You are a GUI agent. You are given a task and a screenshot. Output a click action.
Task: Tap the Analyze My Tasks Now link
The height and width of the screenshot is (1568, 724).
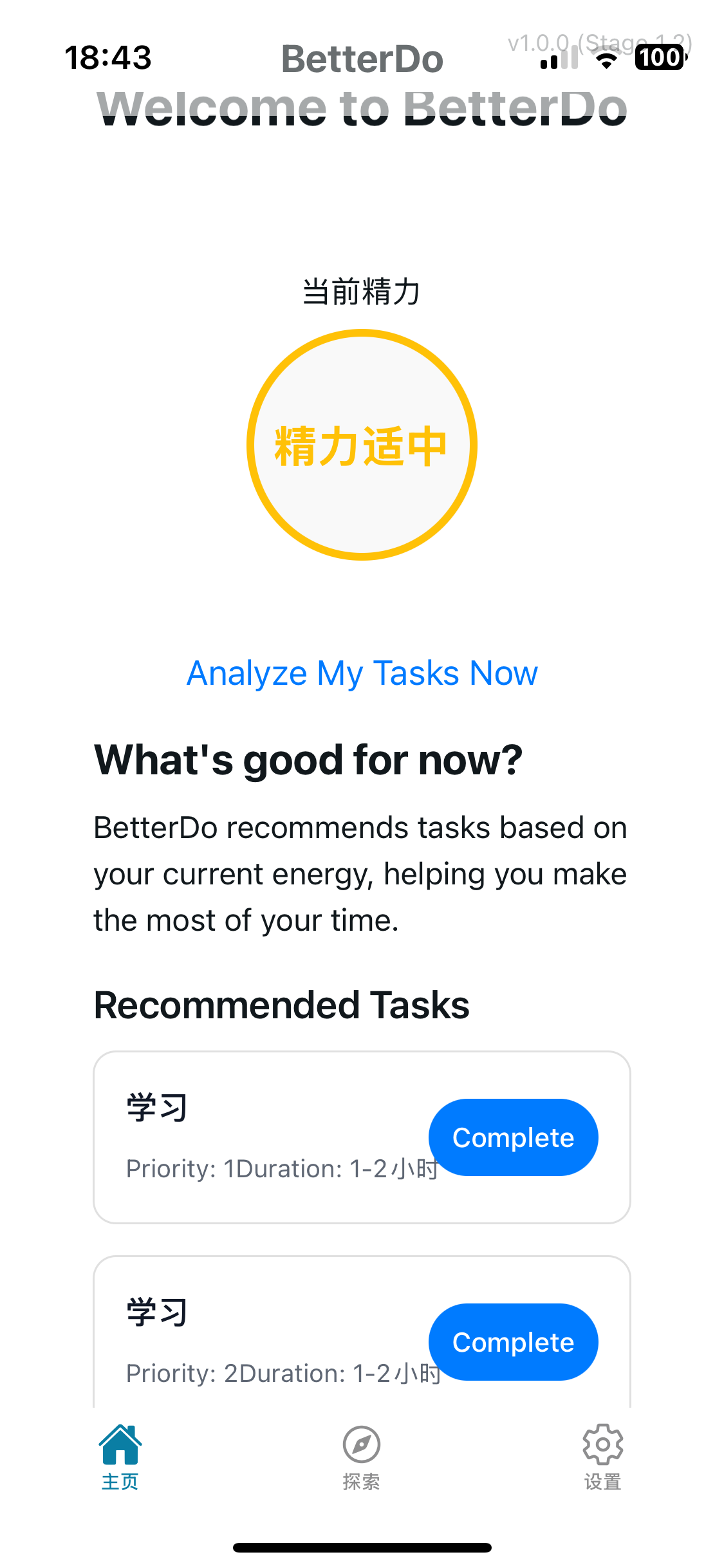[x=362, y=673]
